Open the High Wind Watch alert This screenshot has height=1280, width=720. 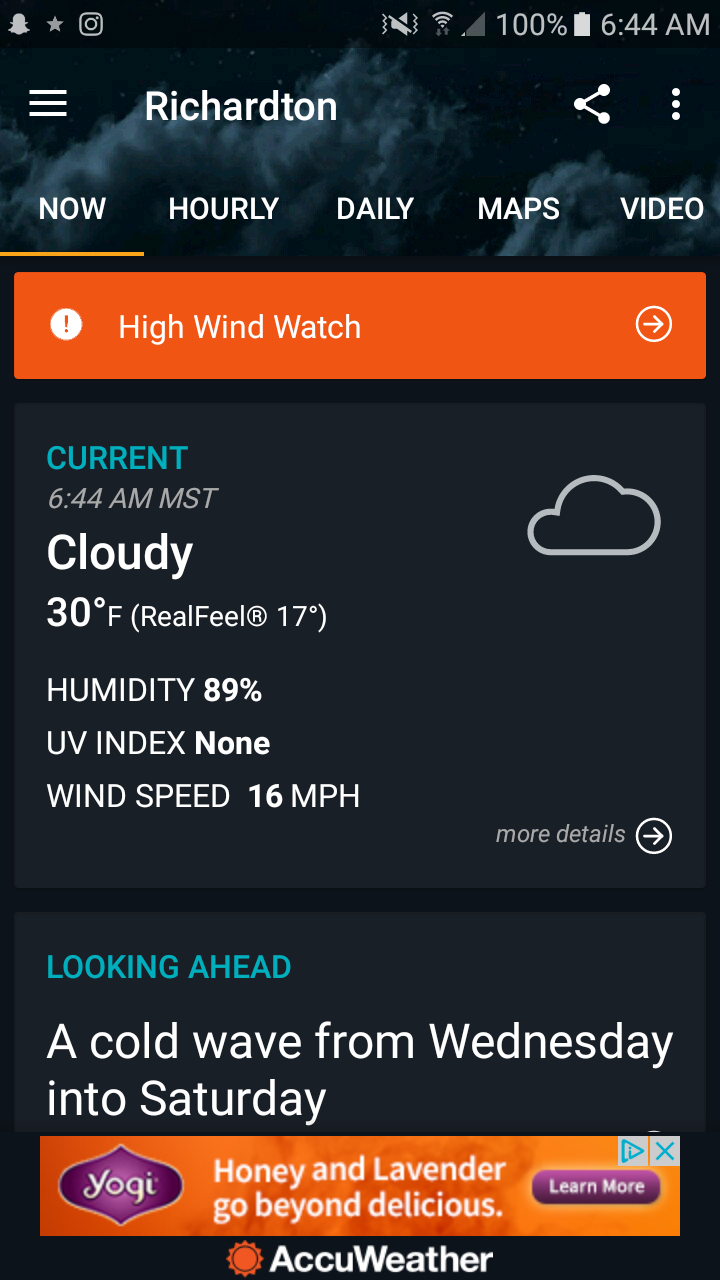pos(360,326)
